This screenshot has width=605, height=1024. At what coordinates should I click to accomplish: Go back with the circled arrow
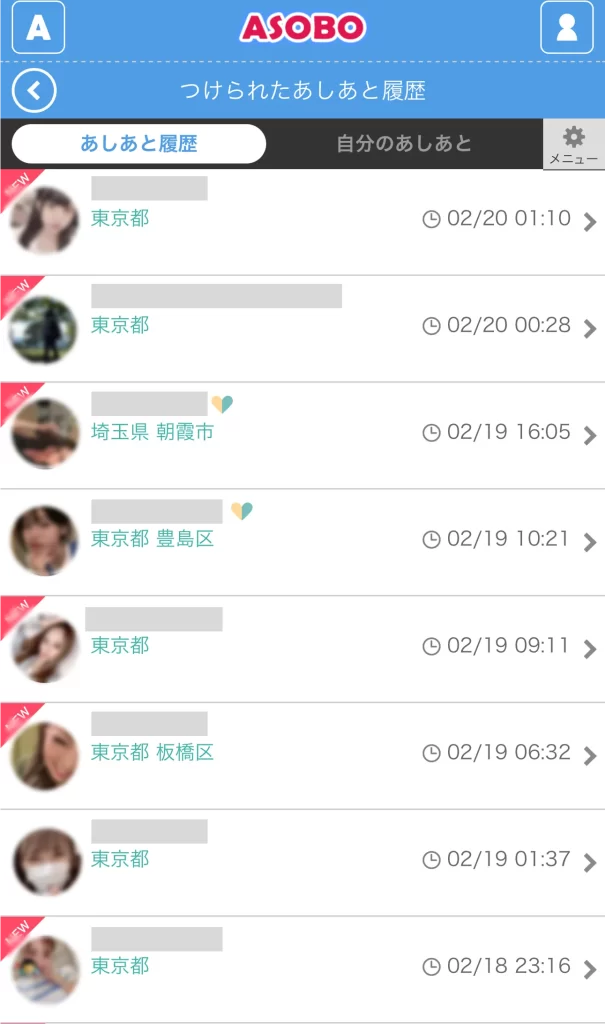pyautogui.click(x=34, y=91)
